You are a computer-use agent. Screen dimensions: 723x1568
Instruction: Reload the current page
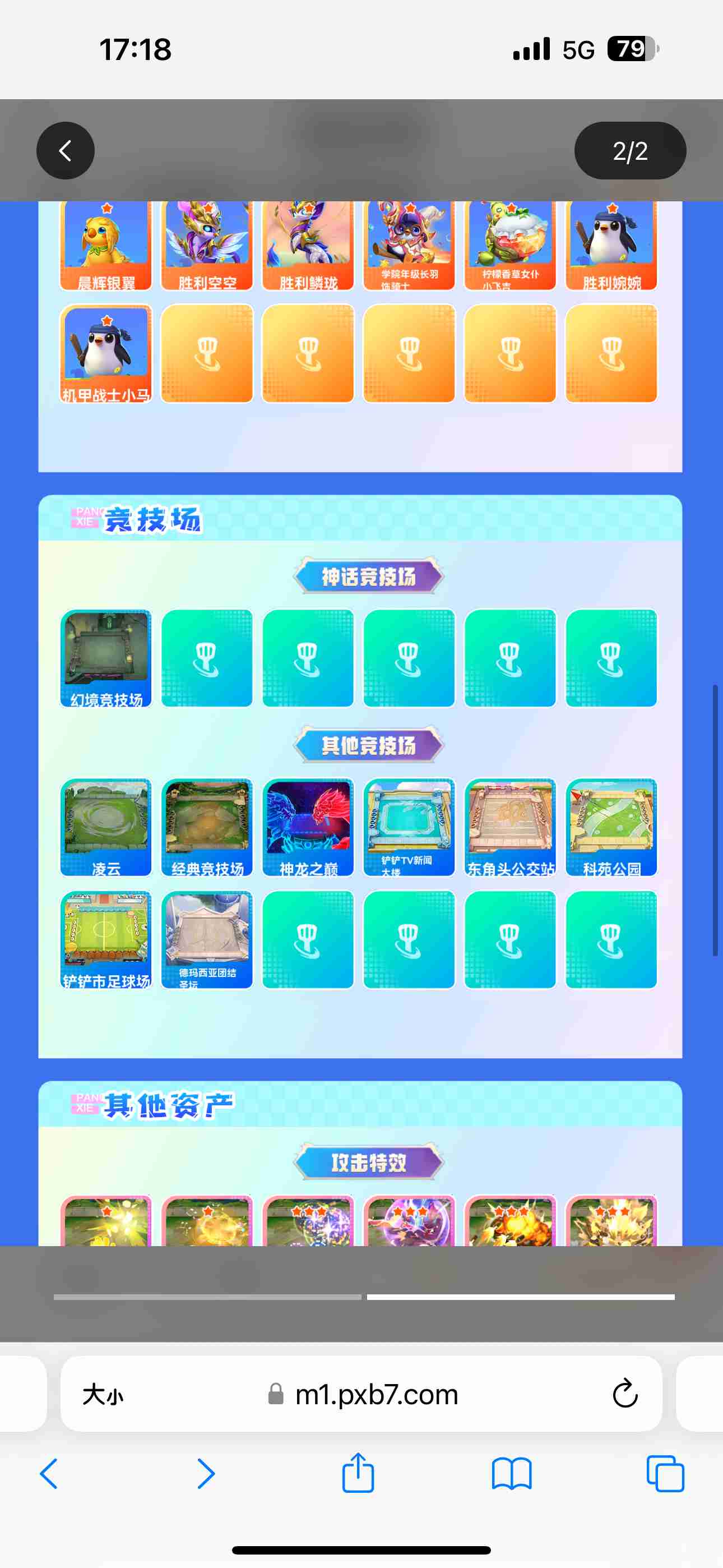(624, 1394)
